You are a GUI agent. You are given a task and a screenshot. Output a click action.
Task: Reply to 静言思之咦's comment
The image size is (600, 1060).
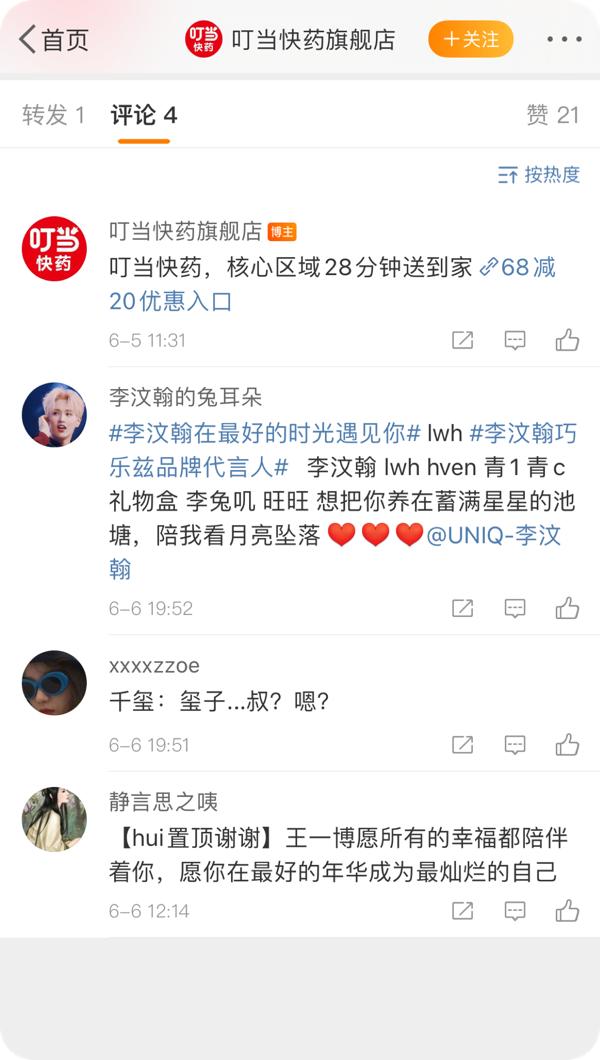(515, 911)
